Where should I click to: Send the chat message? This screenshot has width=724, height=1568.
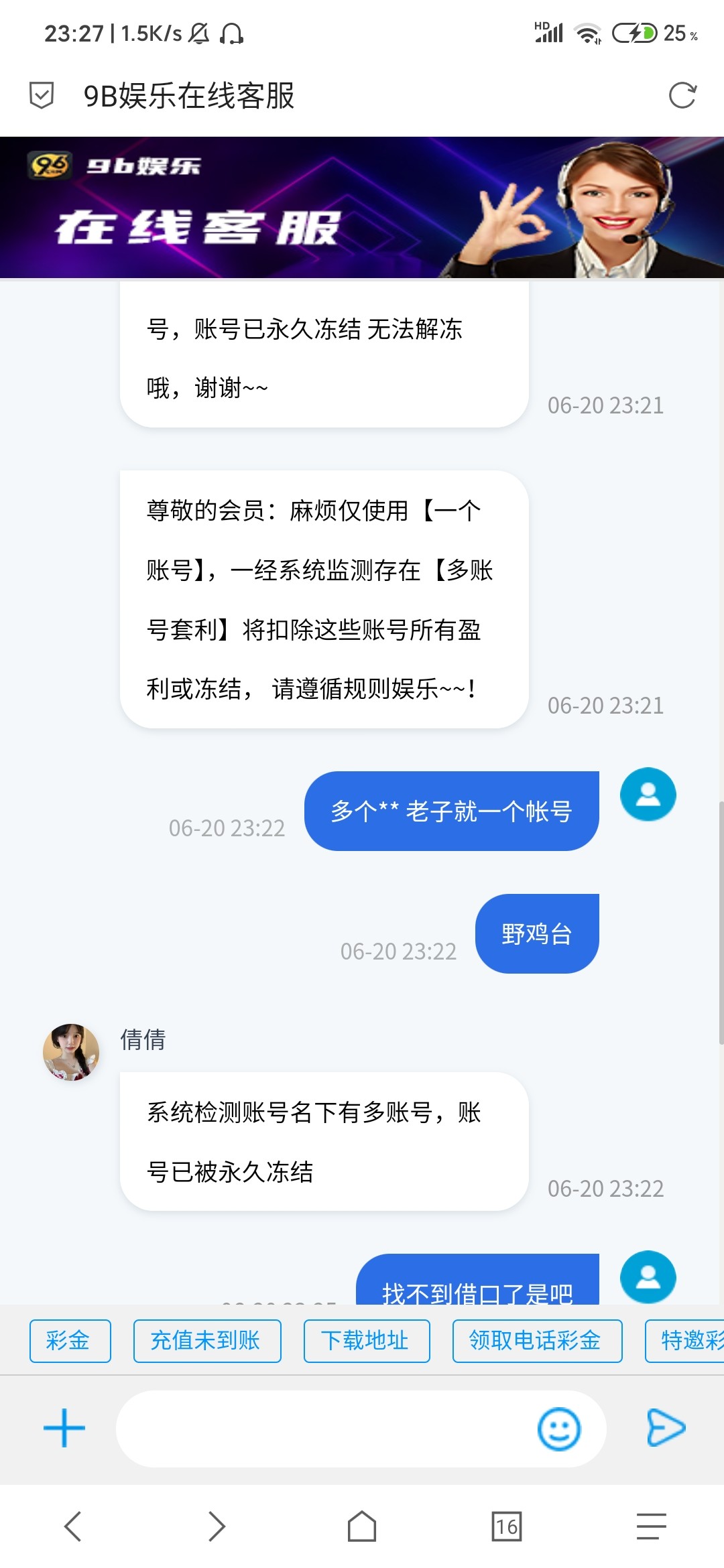[665, 1428]
